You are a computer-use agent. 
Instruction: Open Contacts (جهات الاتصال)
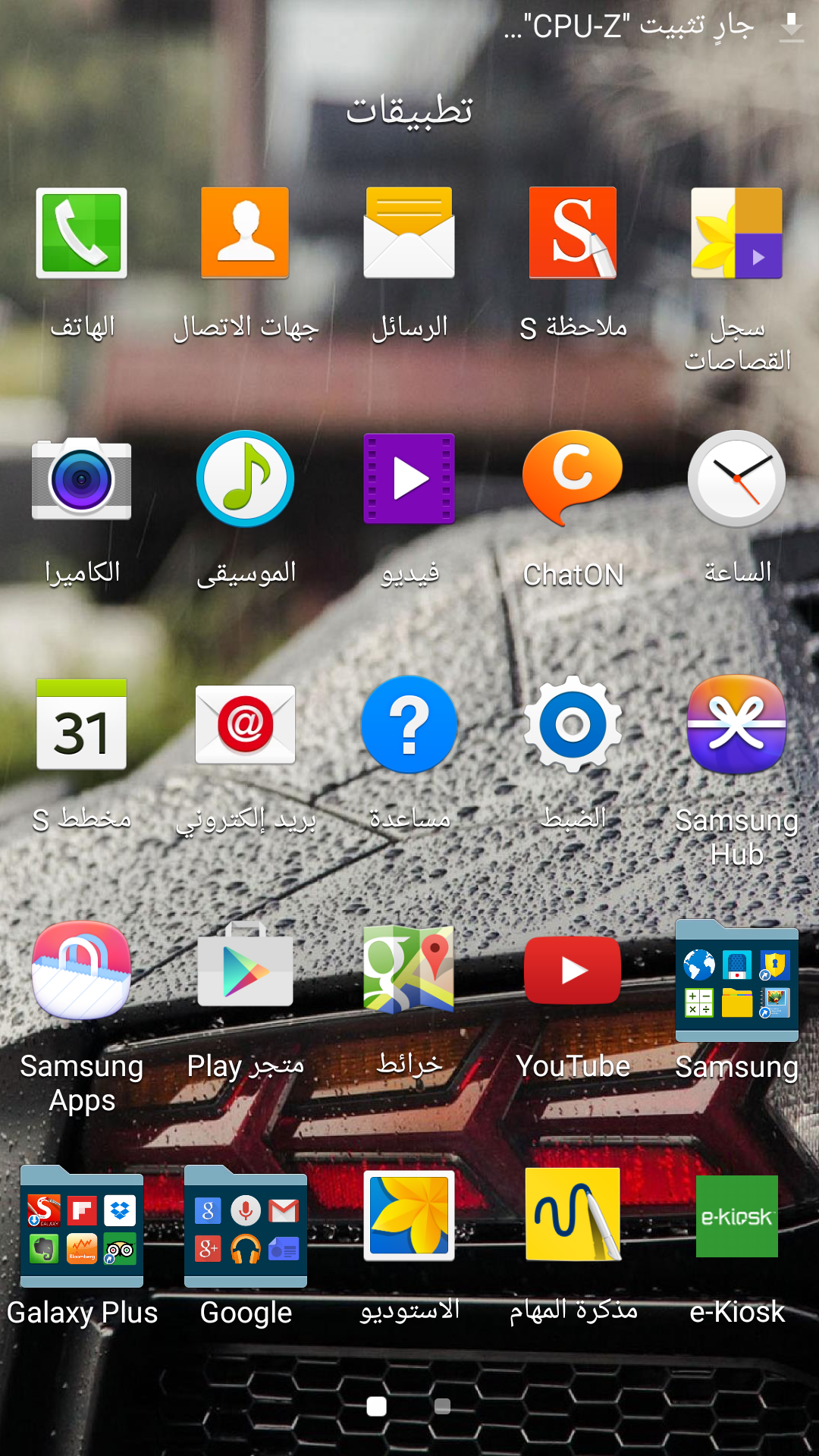(245, 234)
